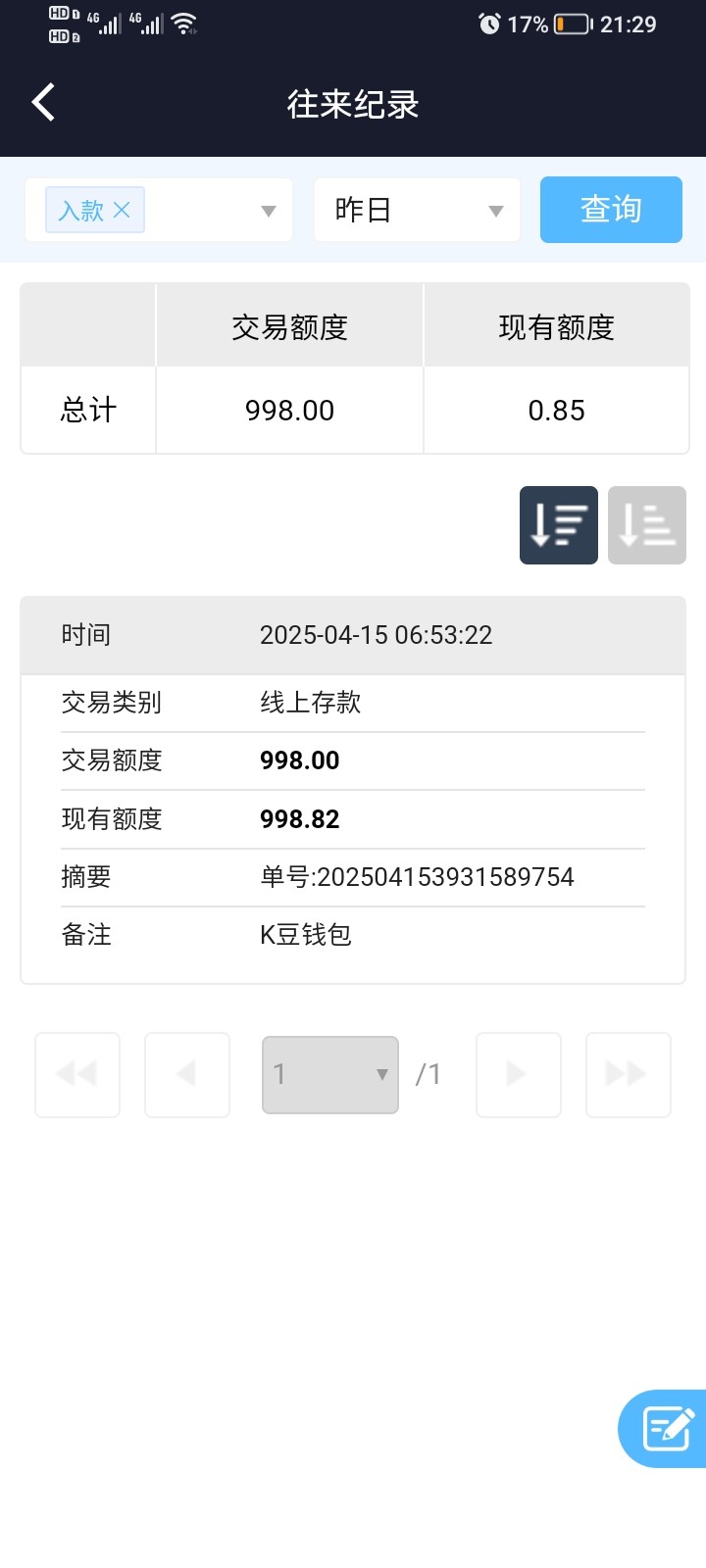Screen dimensions: 706x1568
Task: Jump to the last page
Action: (x=628, y=1074)
